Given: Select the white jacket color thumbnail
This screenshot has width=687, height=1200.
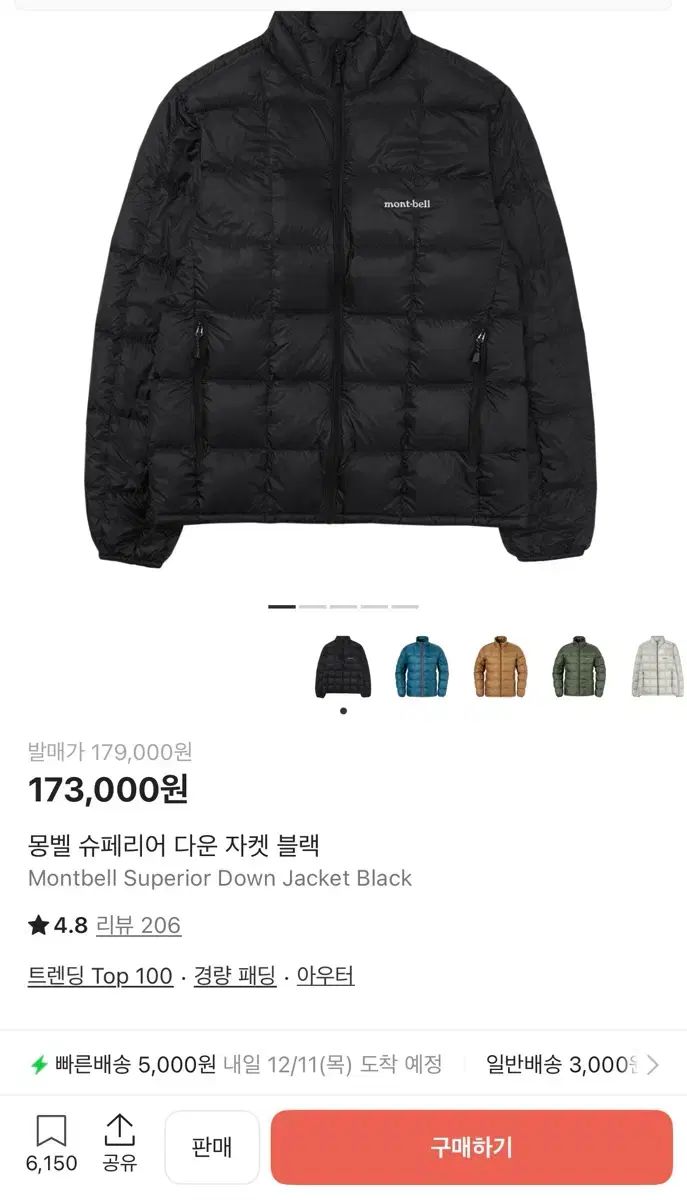Looking at the screenshot, I should coord(658,666).
